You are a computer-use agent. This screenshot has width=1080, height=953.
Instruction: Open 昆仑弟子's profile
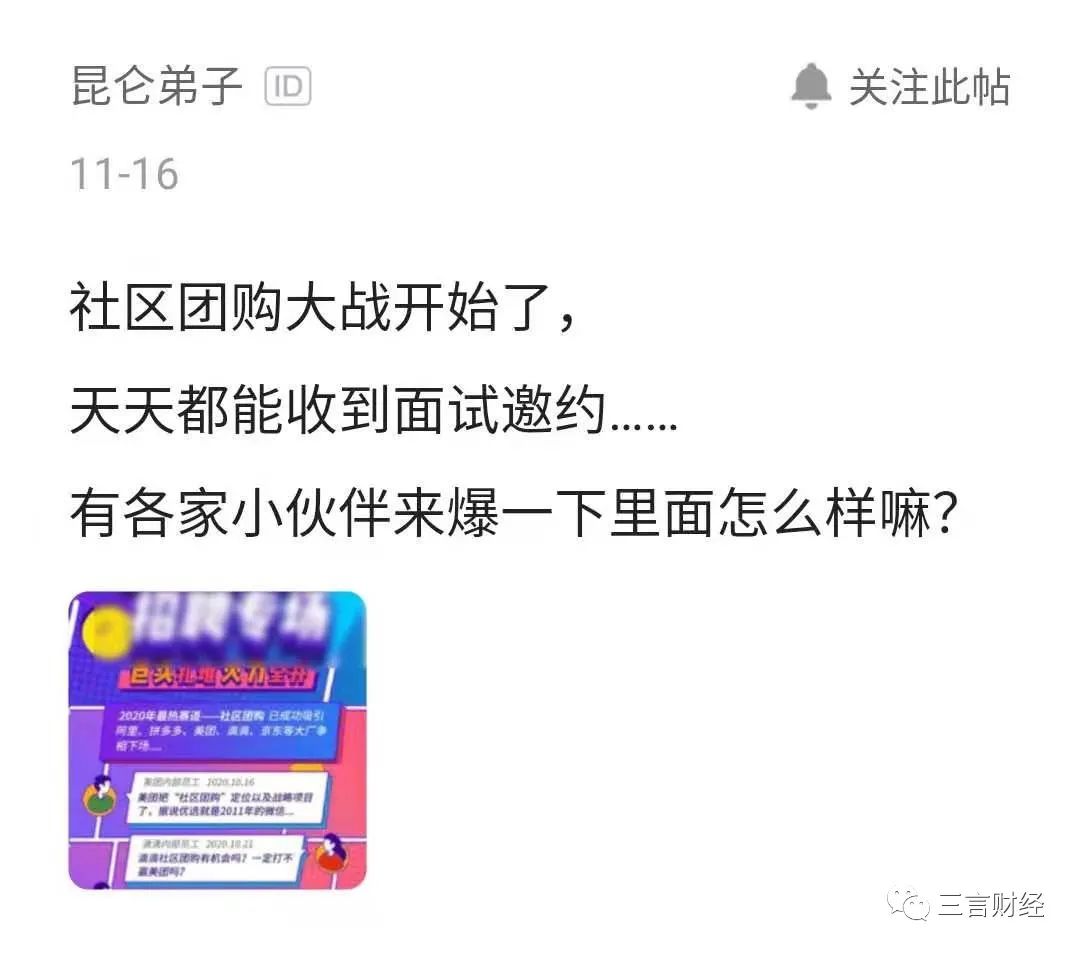point(156,88)
